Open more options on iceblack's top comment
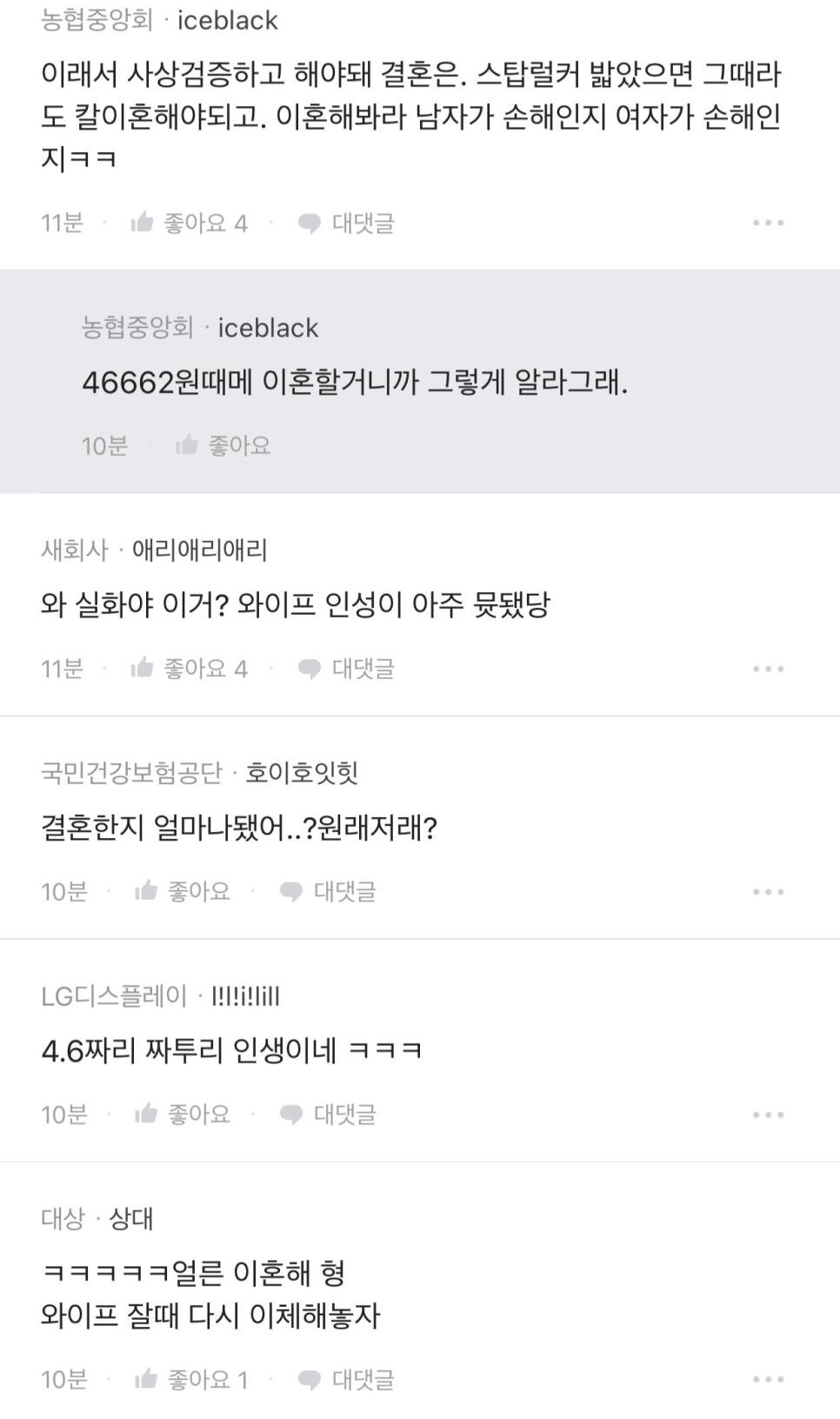 768,223
